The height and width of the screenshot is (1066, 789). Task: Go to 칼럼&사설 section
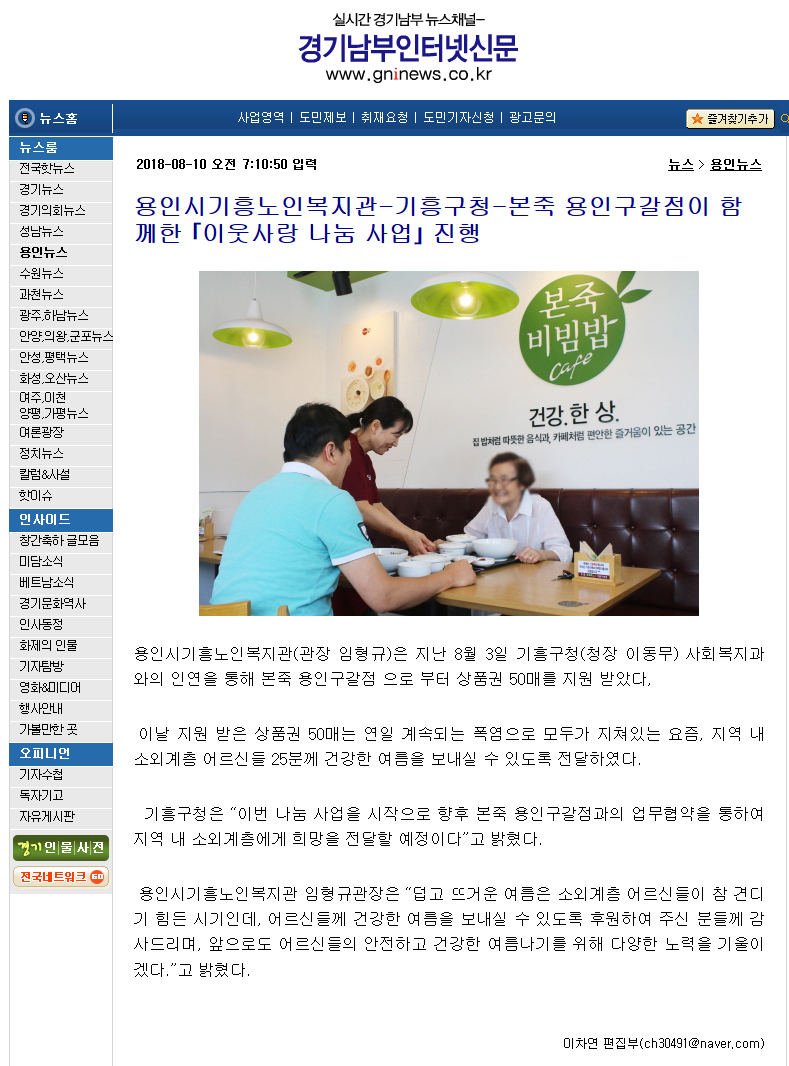44,474
